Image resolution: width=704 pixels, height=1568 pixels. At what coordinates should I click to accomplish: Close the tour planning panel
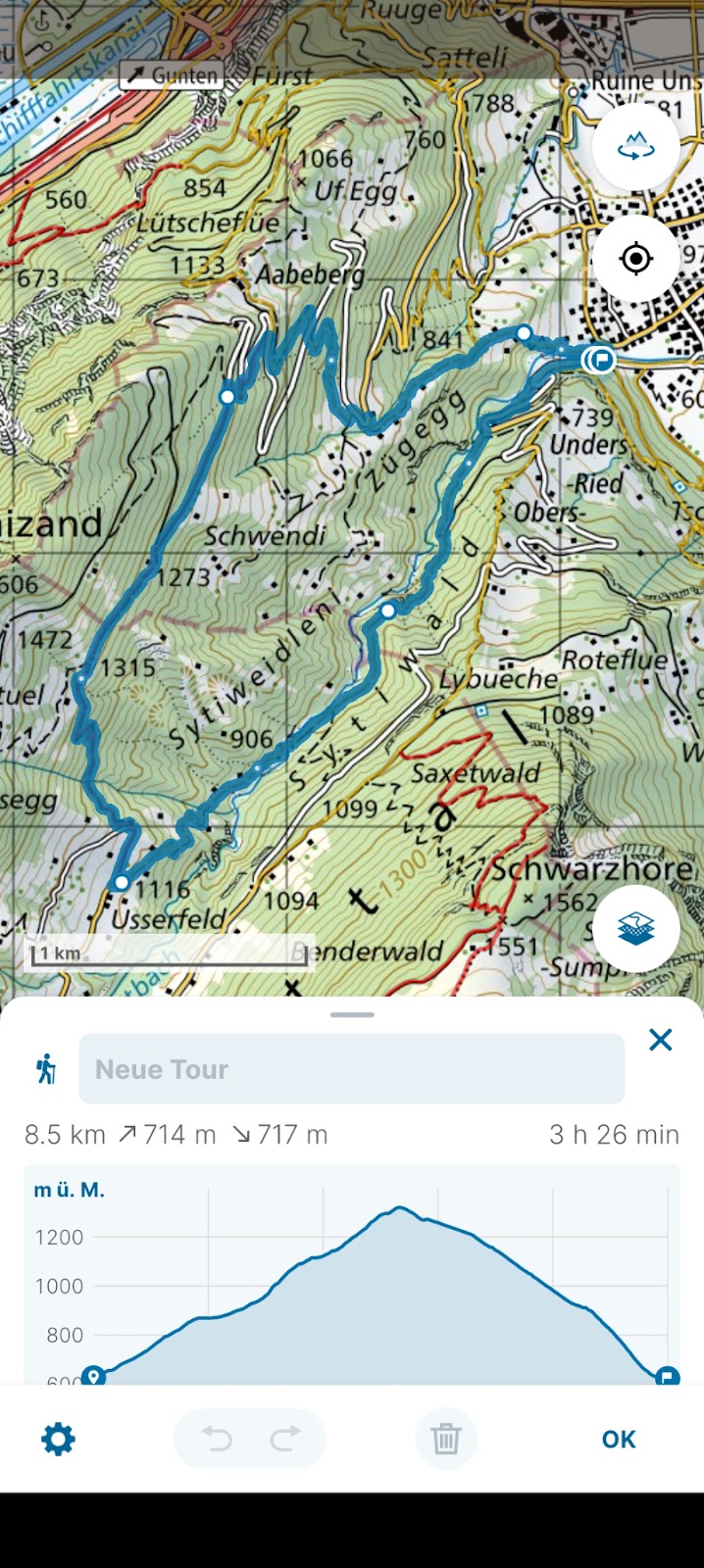661,1040
